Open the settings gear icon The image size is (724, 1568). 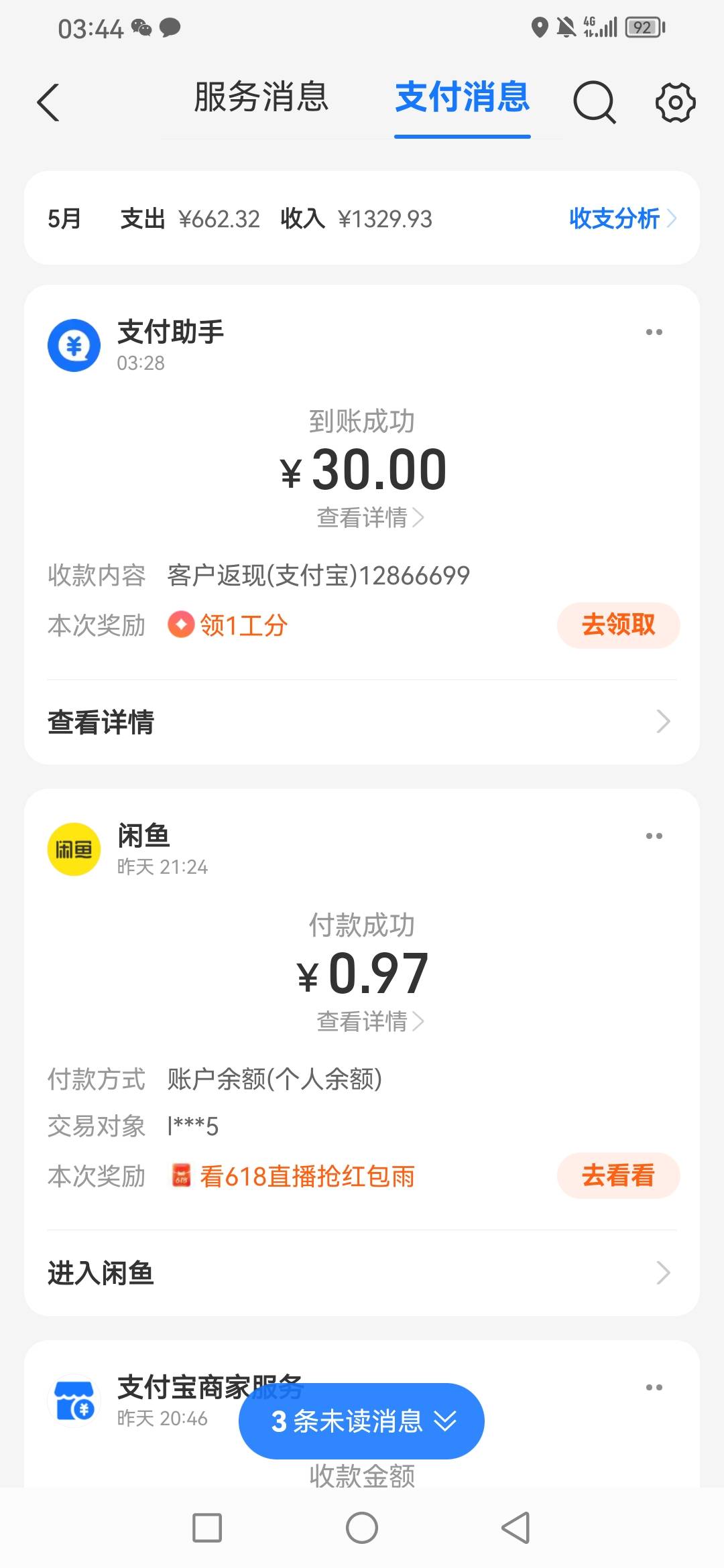(x=675, y=103)
